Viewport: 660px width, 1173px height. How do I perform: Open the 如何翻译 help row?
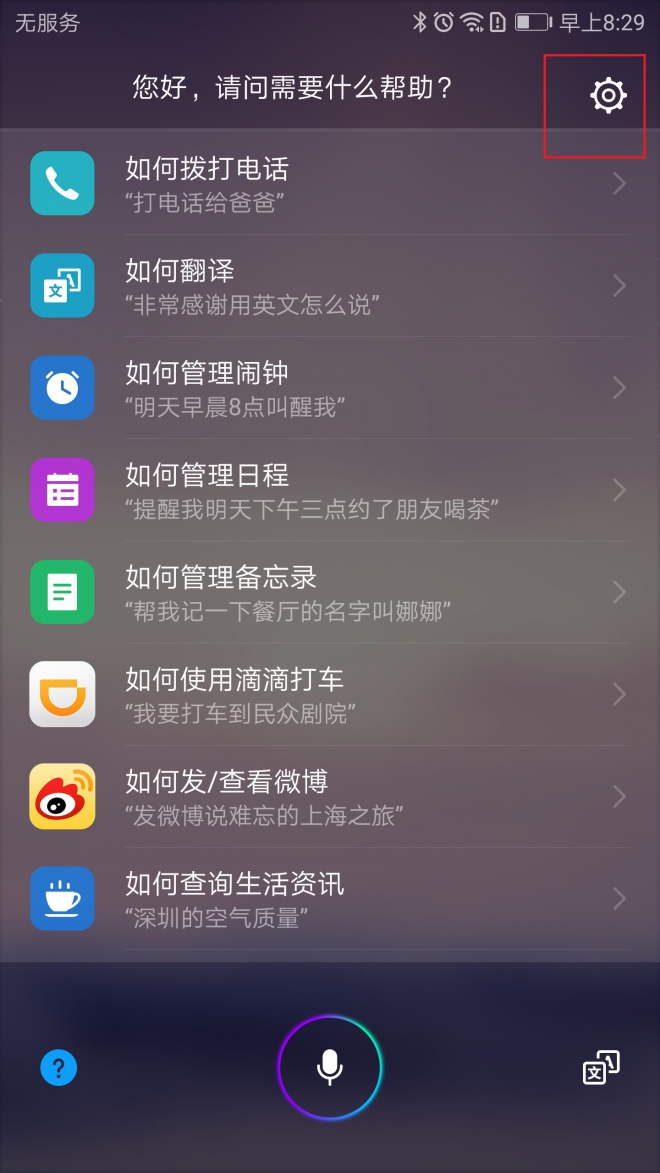click(x=330, y=286)
